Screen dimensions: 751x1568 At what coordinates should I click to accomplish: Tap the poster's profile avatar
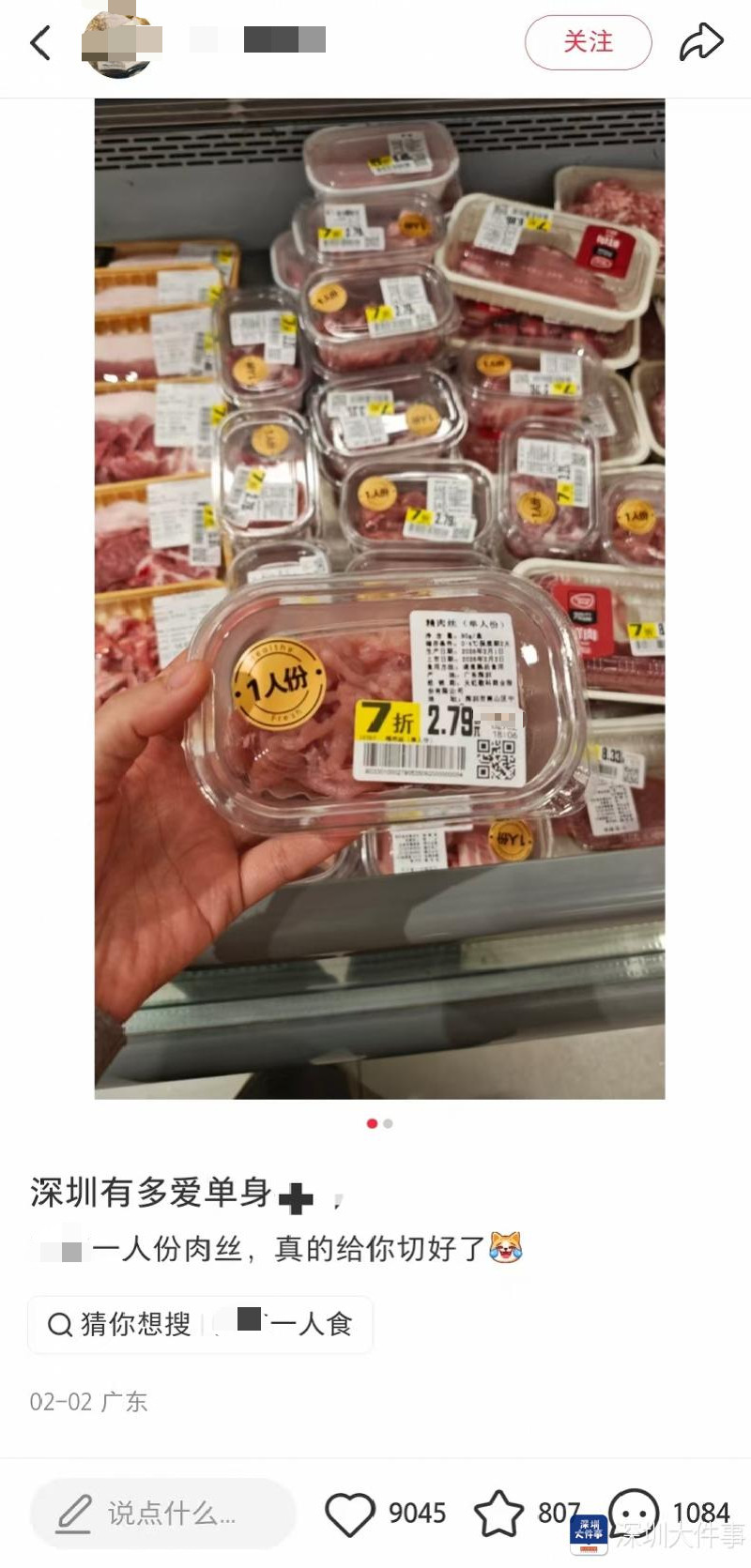(x=119, y=42)
